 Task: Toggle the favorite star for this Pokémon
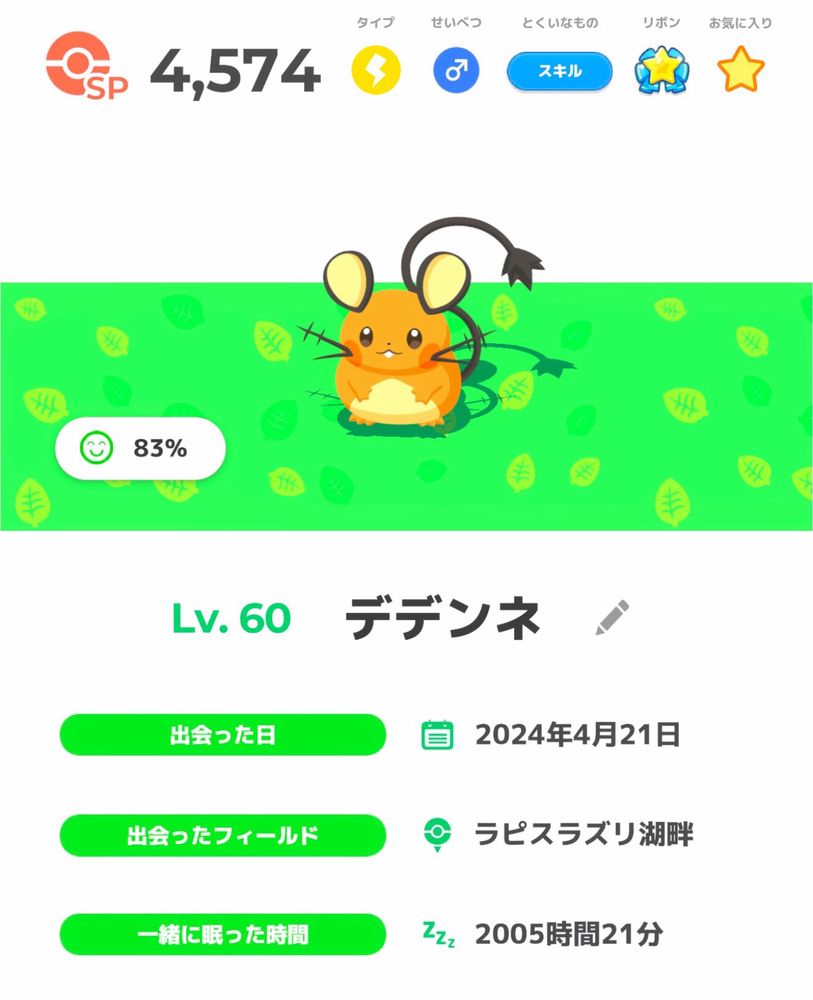tap(740, 72)
